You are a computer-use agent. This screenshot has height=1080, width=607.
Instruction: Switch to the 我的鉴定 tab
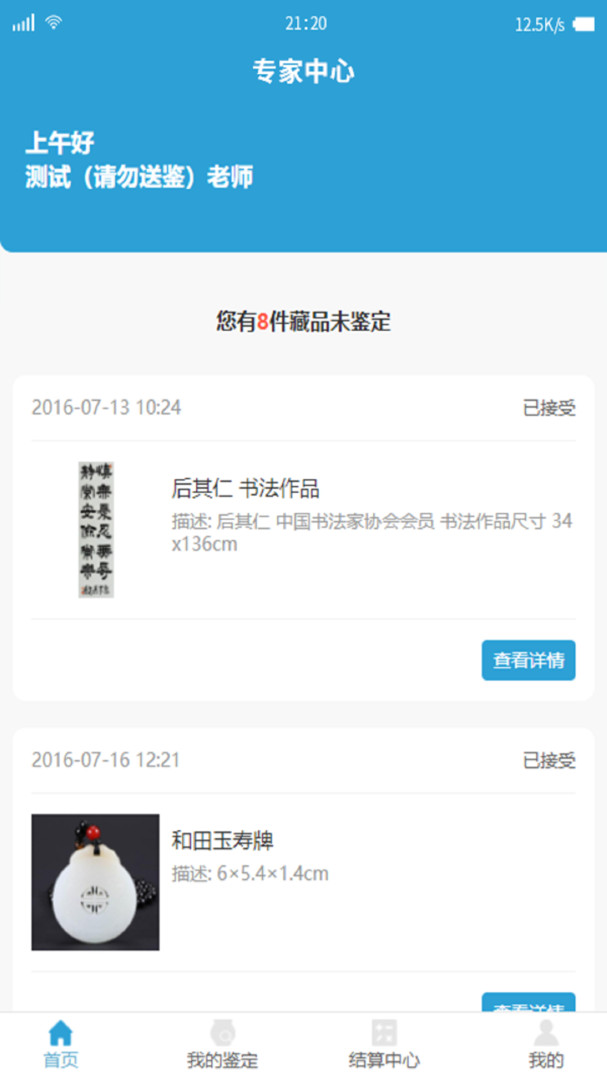pyautogui.click(x=222, y=1045)
